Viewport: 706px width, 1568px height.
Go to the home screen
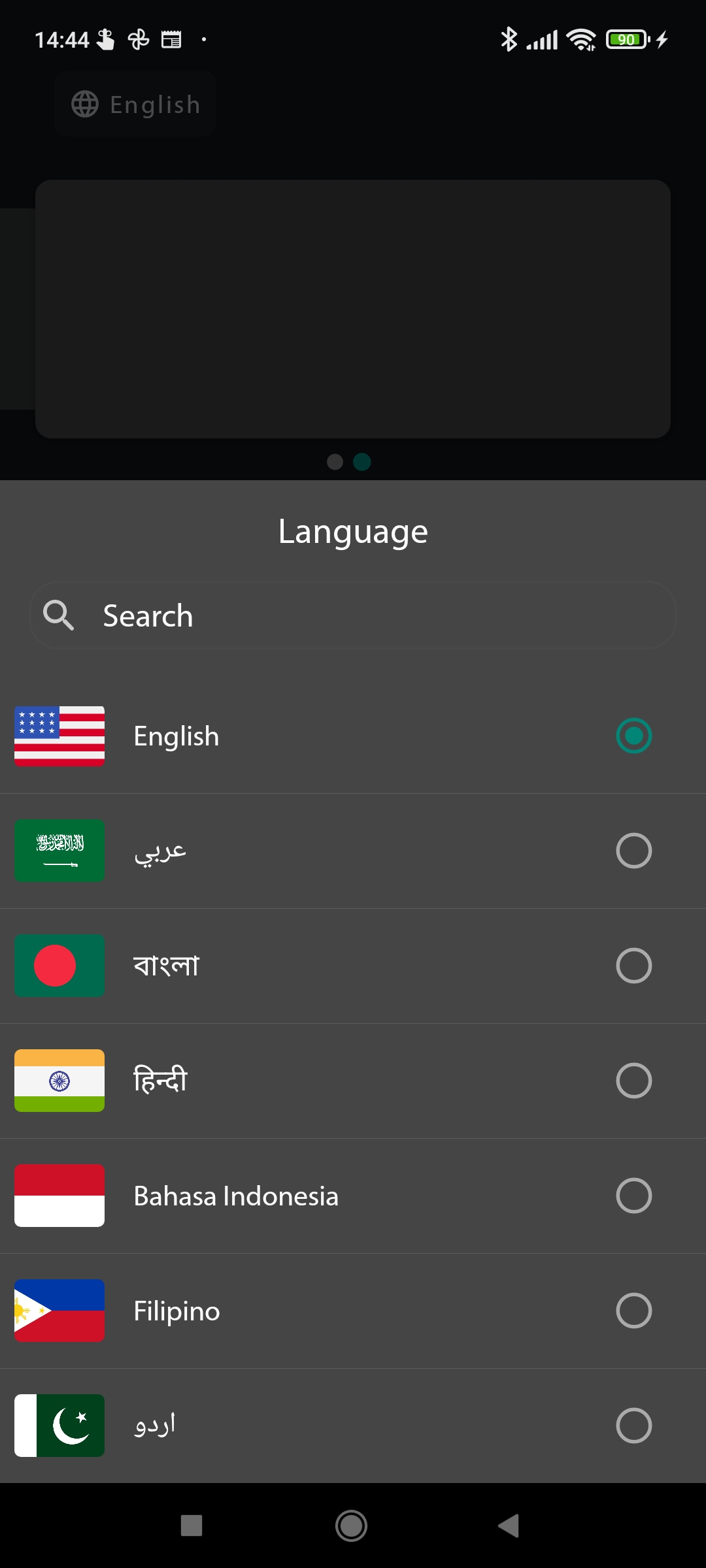(x=352, y=1526)
